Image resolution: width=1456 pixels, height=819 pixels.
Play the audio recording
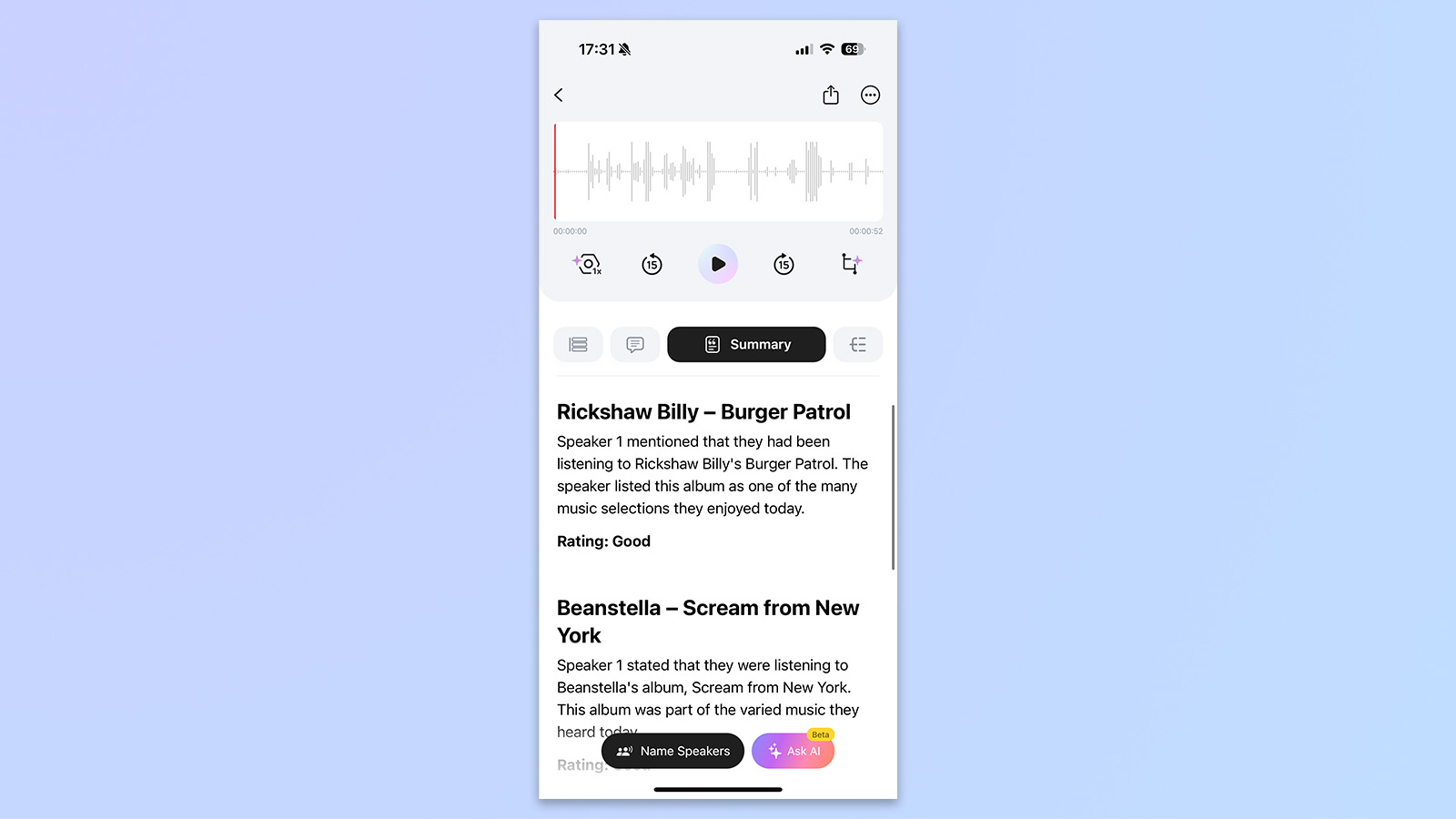pyautogui.click(x=718, y=264)
